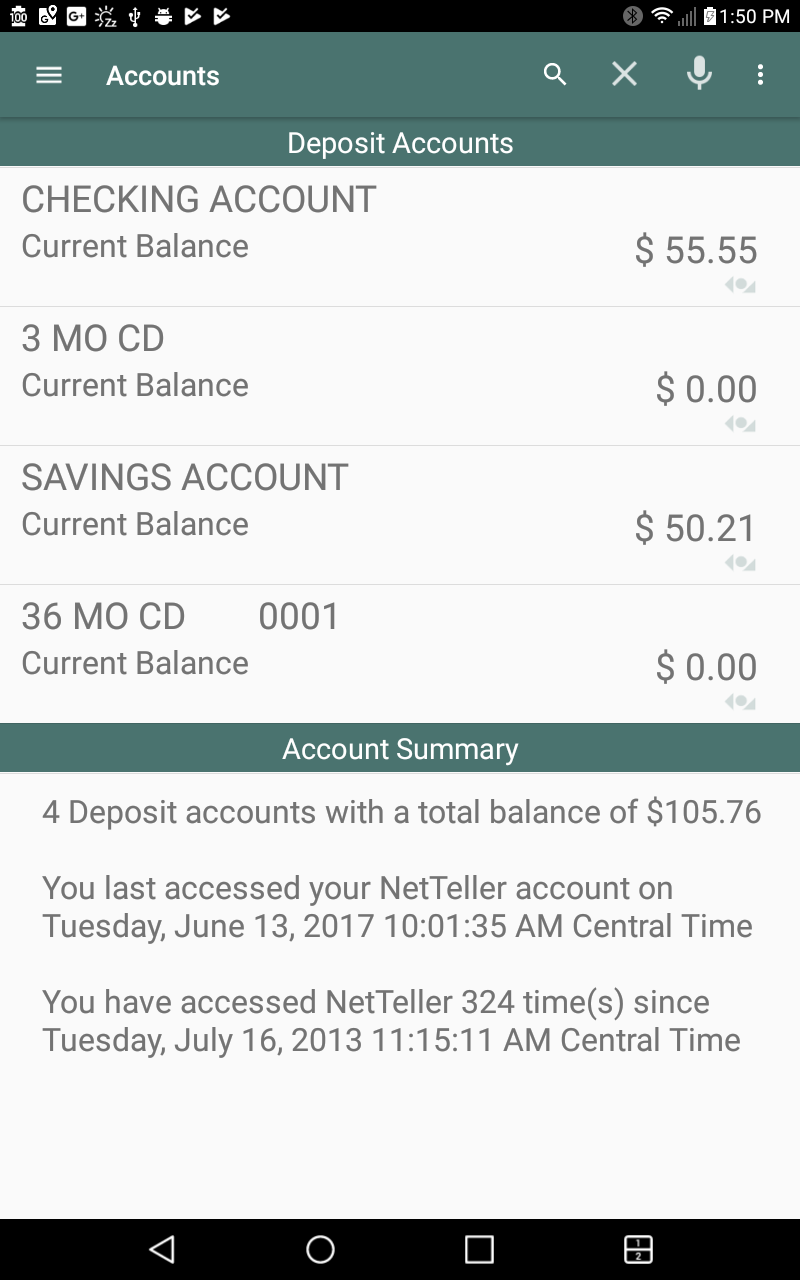Toggle balance view for SAVINGS ACCOUNT
800x1280 pixels.
739,563
